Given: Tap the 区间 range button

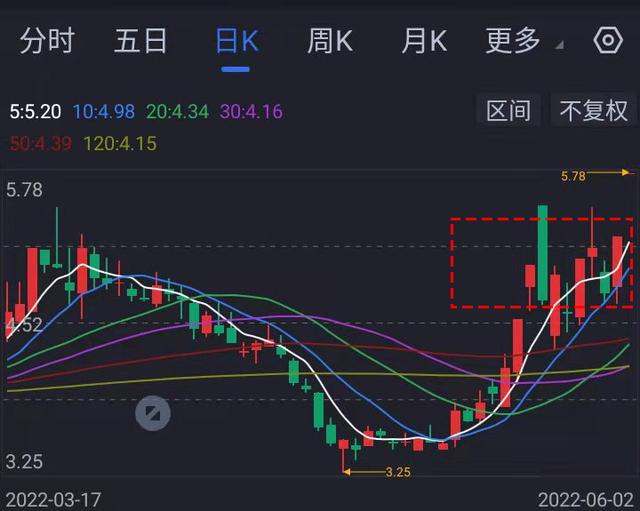Looking at the screenshot, I should tap(509, 110).
